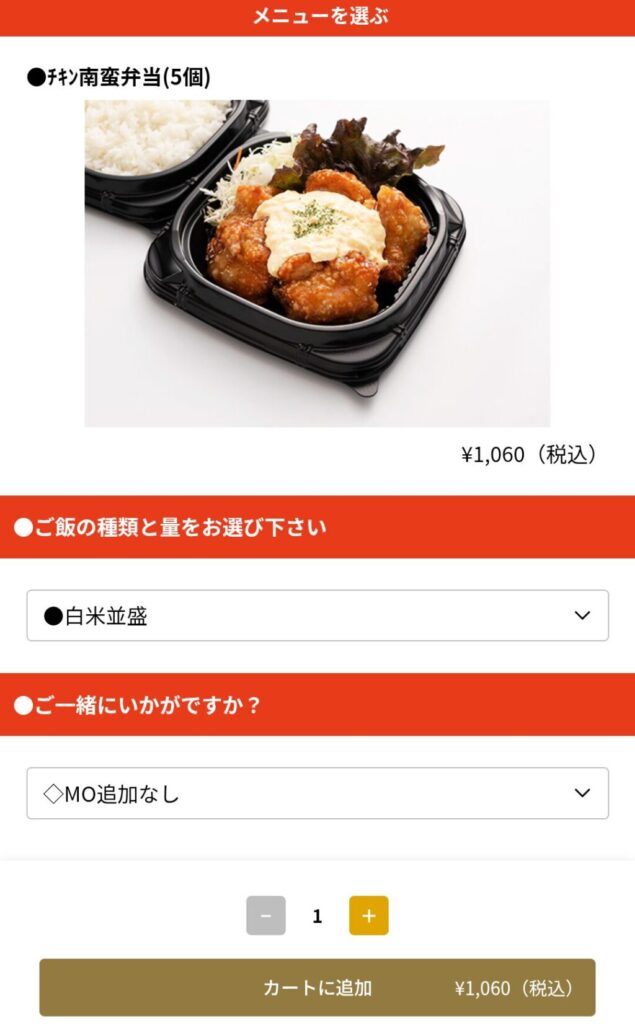635x1024 pixels.
Task: Decrease quantity with the minus button
Action: 266,915
